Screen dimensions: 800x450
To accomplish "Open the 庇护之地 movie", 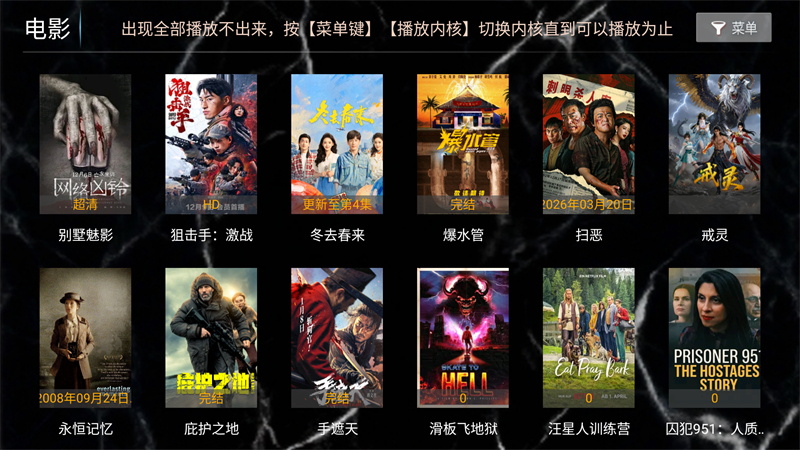I will [211, 337].
